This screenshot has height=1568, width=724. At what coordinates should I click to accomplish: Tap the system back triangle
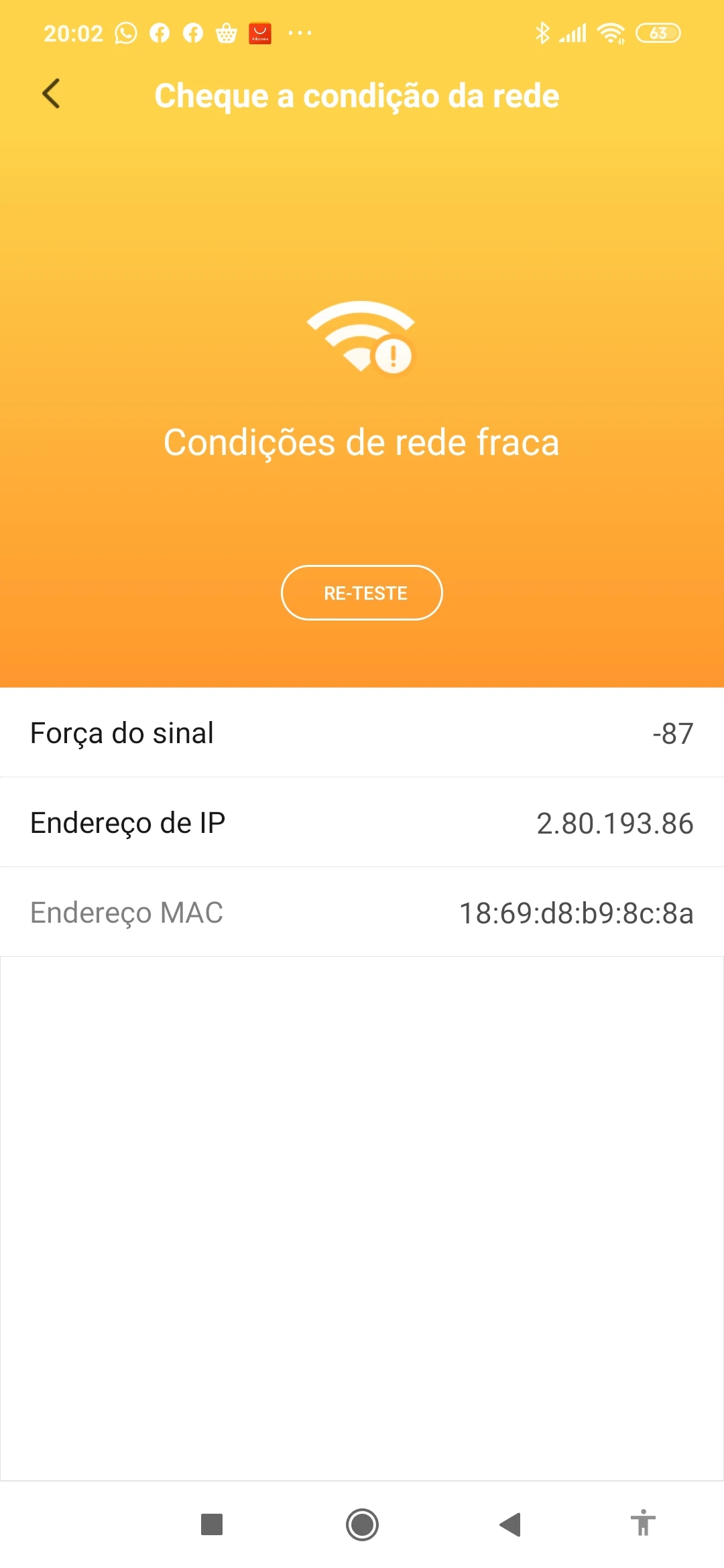[x=511, y=1524]
